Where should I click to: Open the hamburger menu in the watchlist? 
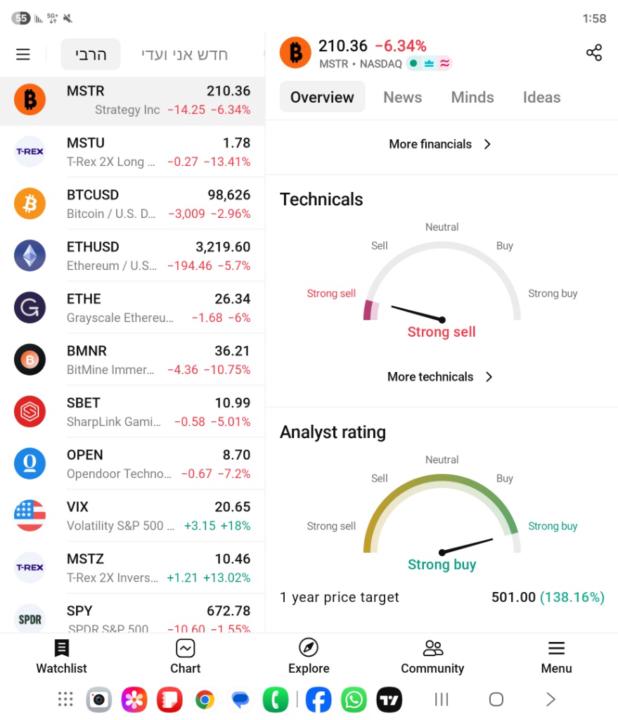coord(23,54)
